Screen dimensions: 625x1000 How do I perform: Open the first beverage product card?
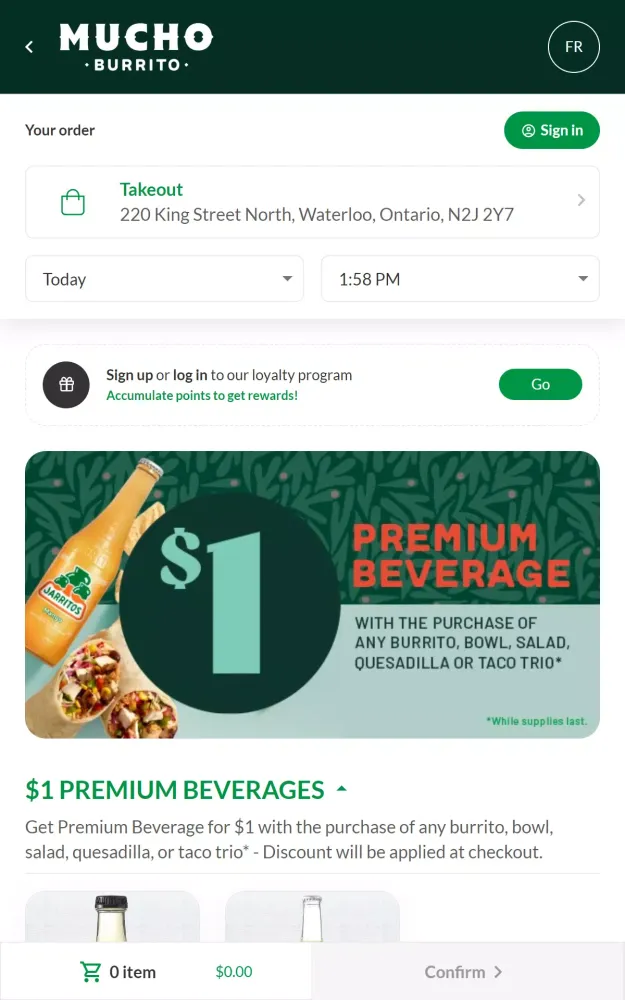click(112, 916)
